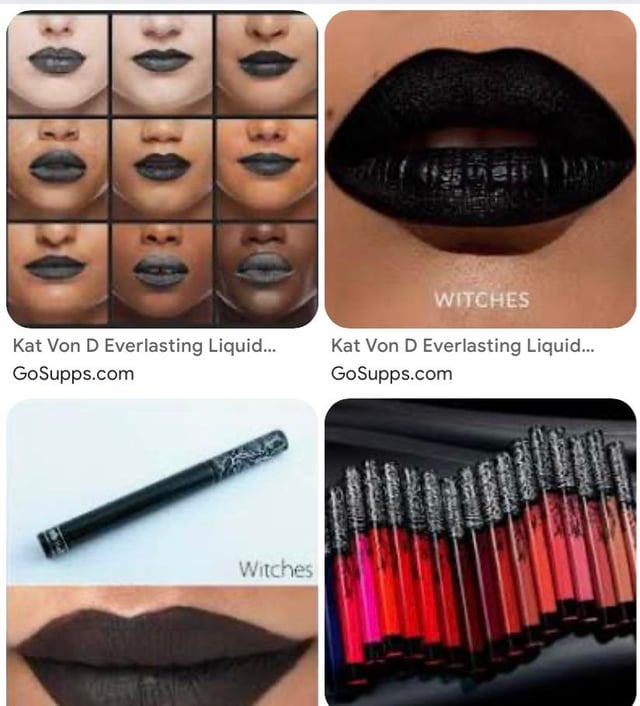Open the Witches lipstick tube image result
The height and width of the screenshot is (706, 640).
pos(162,552)
